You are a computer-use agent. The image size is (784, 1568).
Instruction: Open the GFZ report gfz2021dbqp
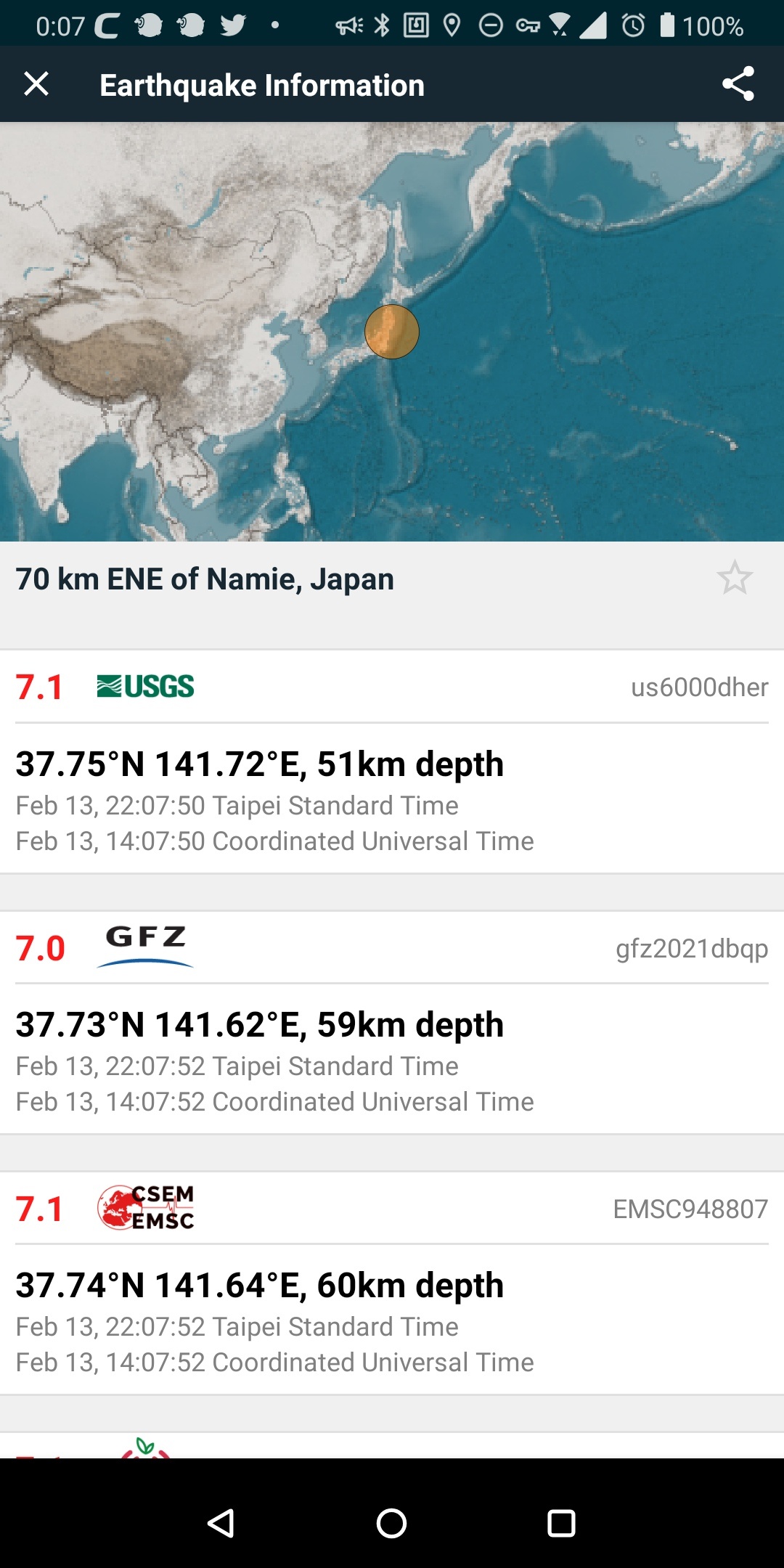tap(392, 1022)
